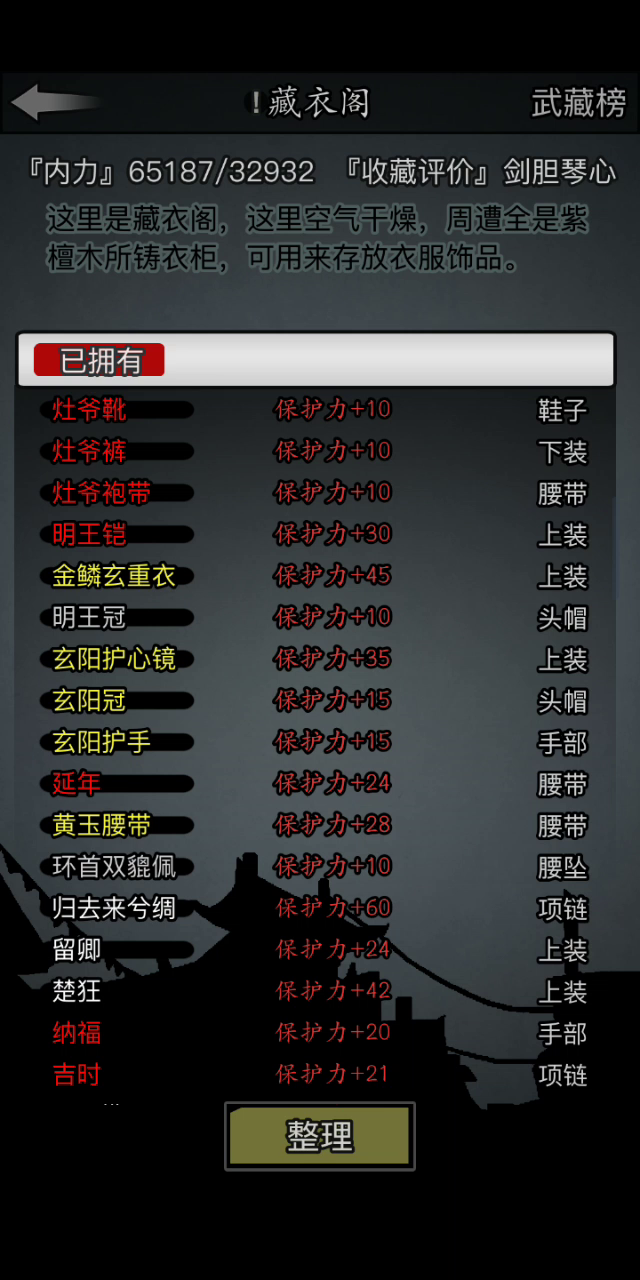The image size is (640, 1280).
Task: Open the 玄阳护心镜 item
Action: tap(114, 659)
